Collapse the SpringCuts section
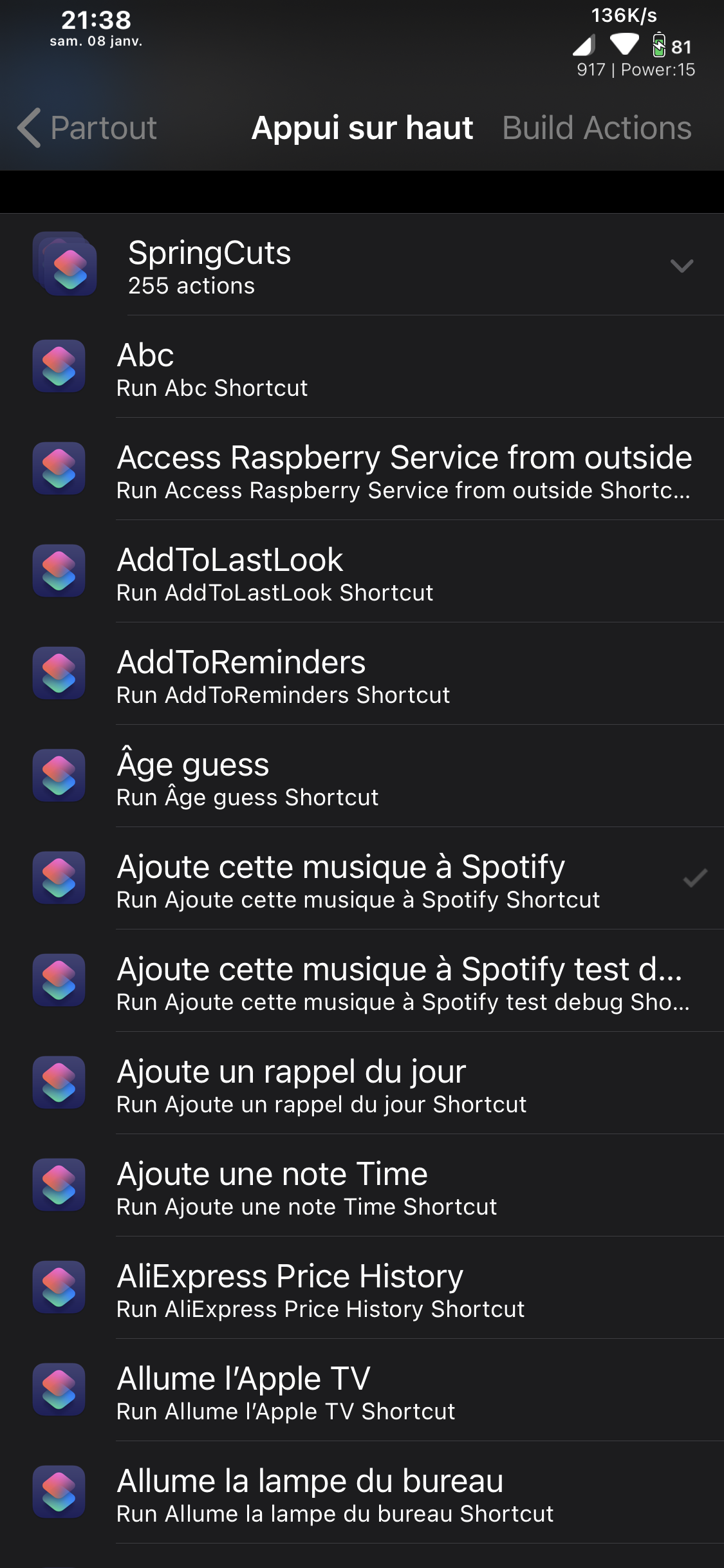 coord(362,265)
